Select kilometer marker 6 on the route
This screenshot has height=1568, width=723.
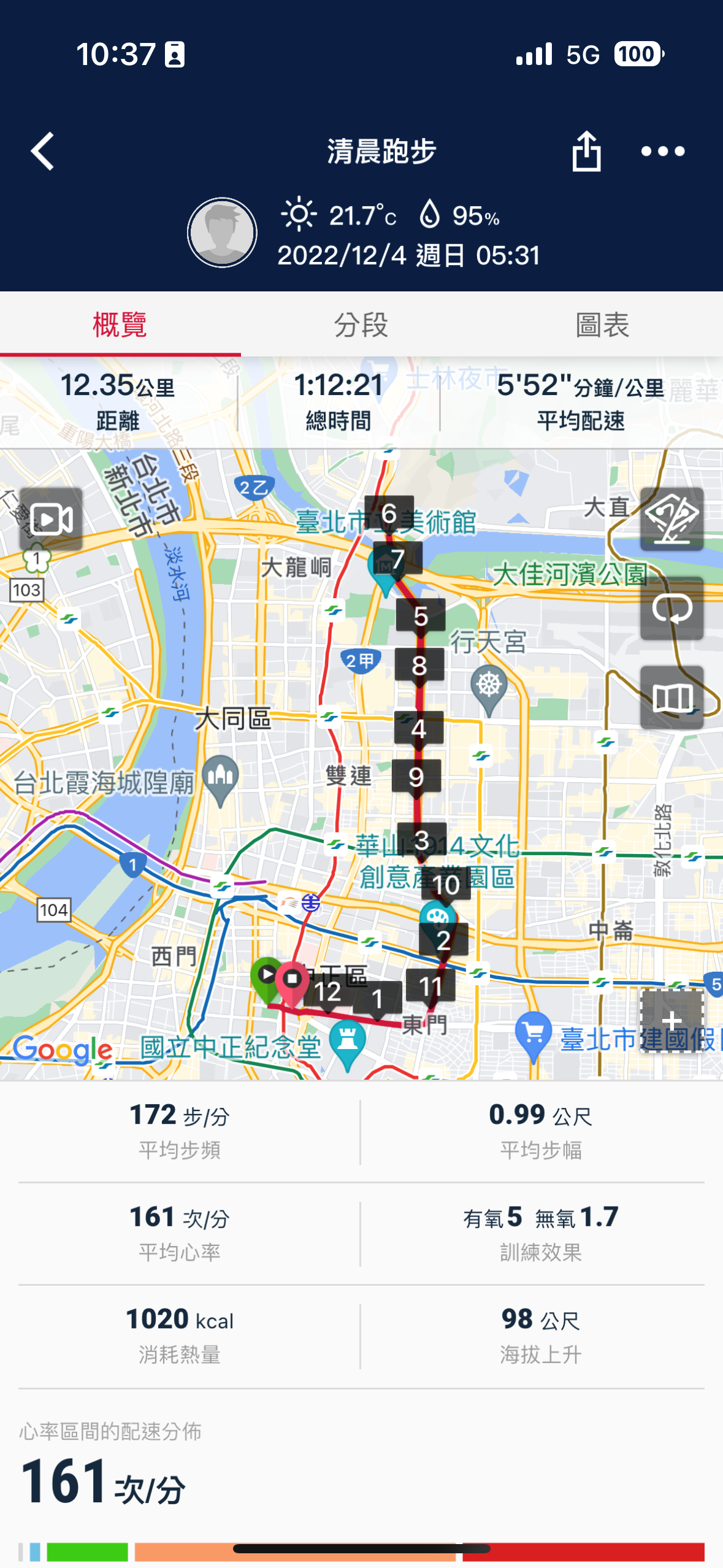point(389,512)
